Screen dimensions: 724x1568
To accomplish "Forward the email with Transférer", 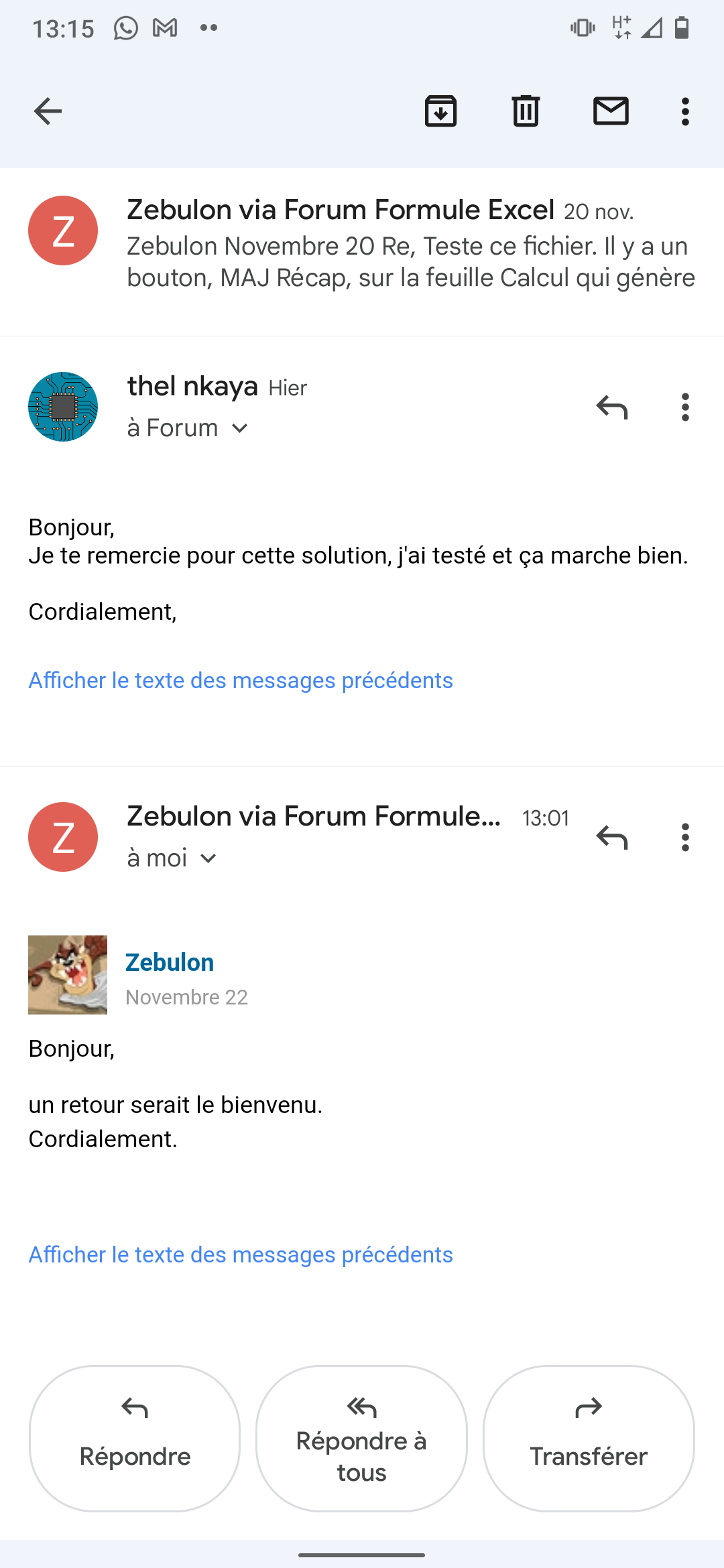I will coord(589,1439).
